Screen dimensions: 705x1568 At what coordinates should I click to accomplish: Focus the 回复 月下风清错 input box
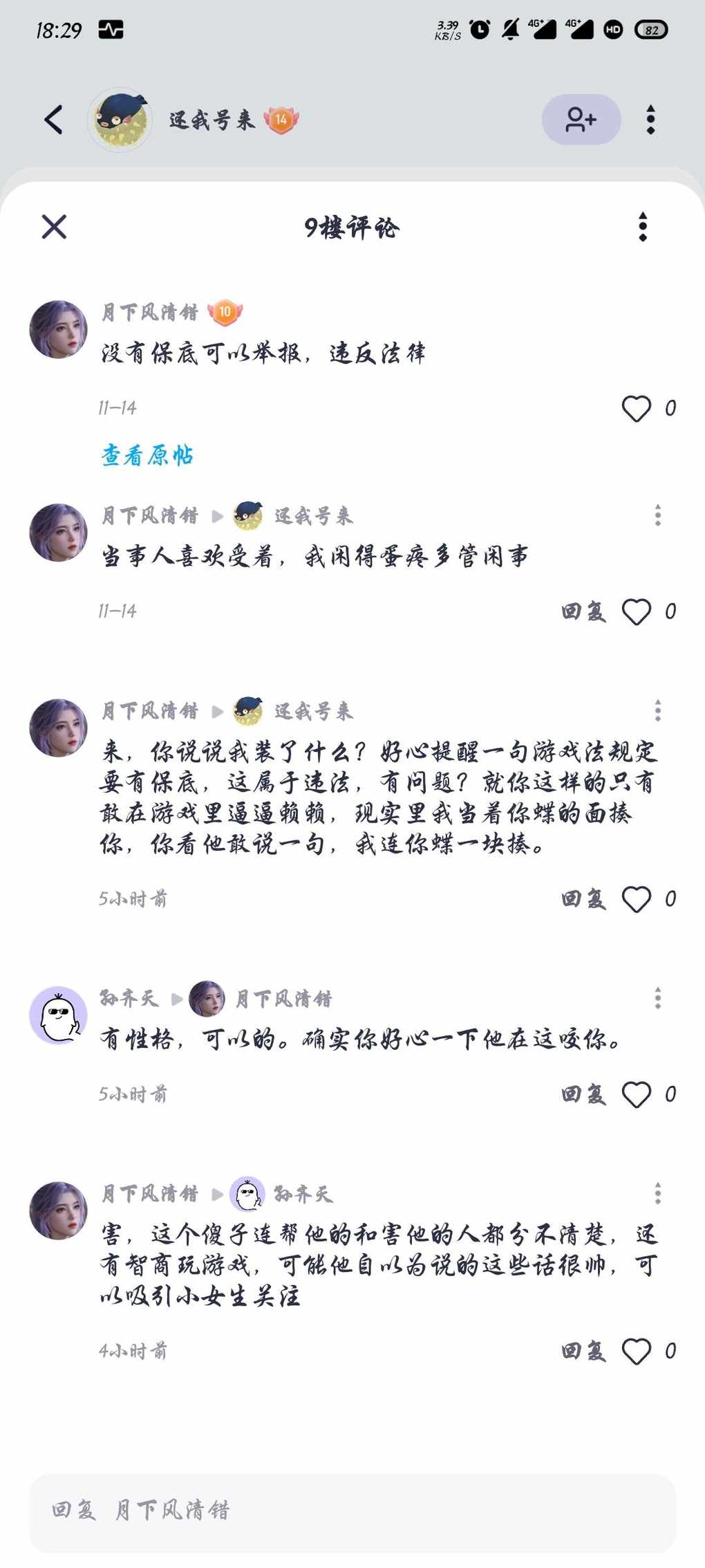click(352, 1510)
